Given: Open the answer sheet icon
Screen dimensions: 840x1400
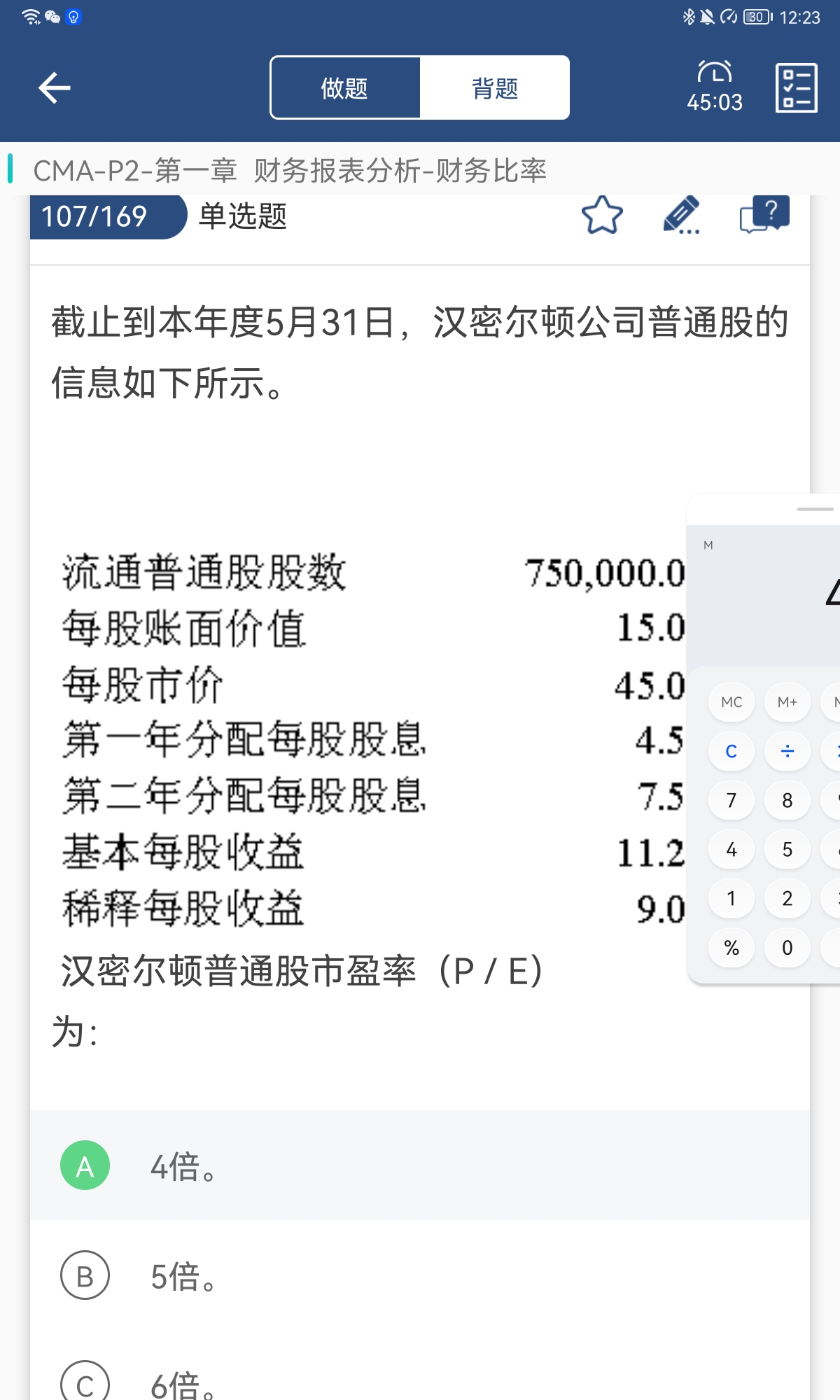Looking at the screenshot, I should click(x=796, y=87).
